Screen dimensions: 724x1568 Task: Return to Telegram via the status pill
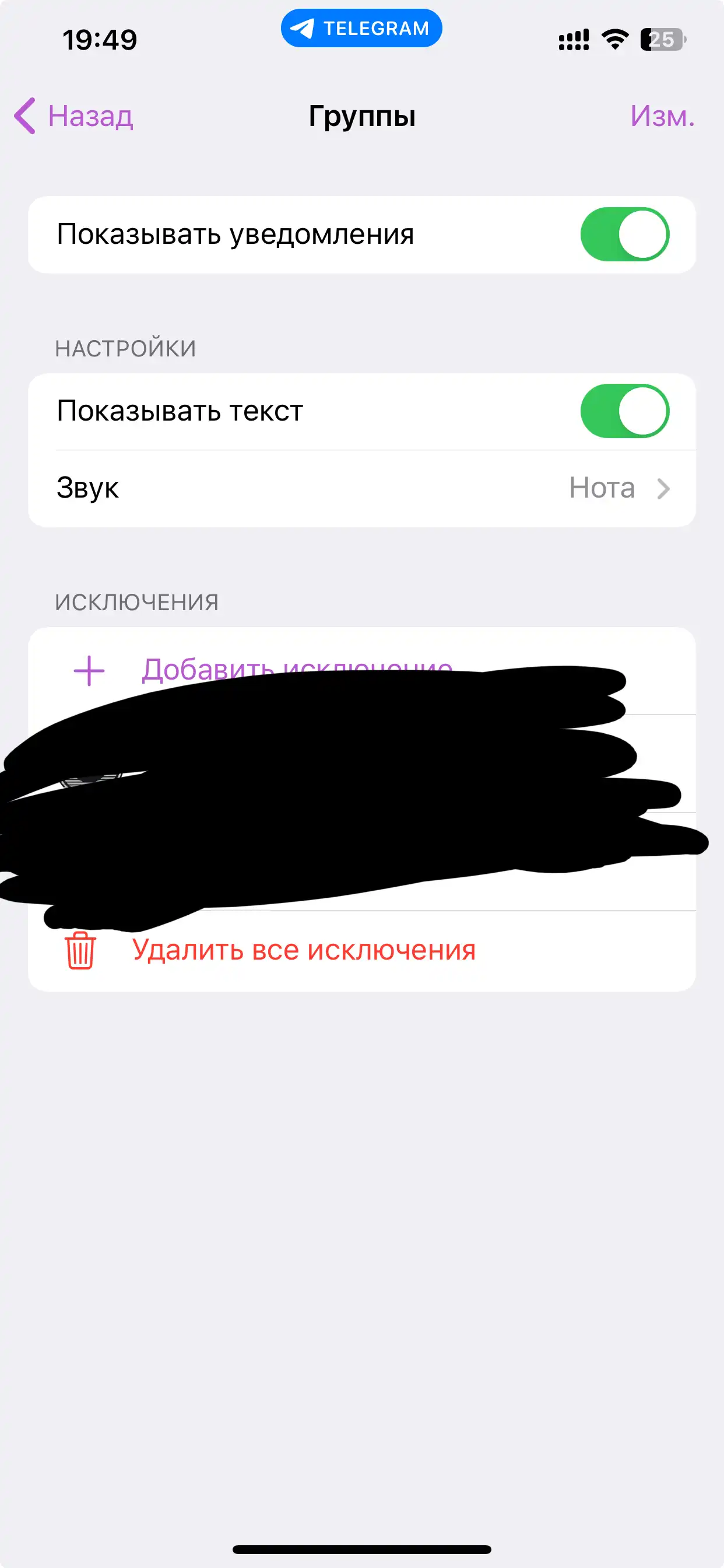[x=361, y=28]
